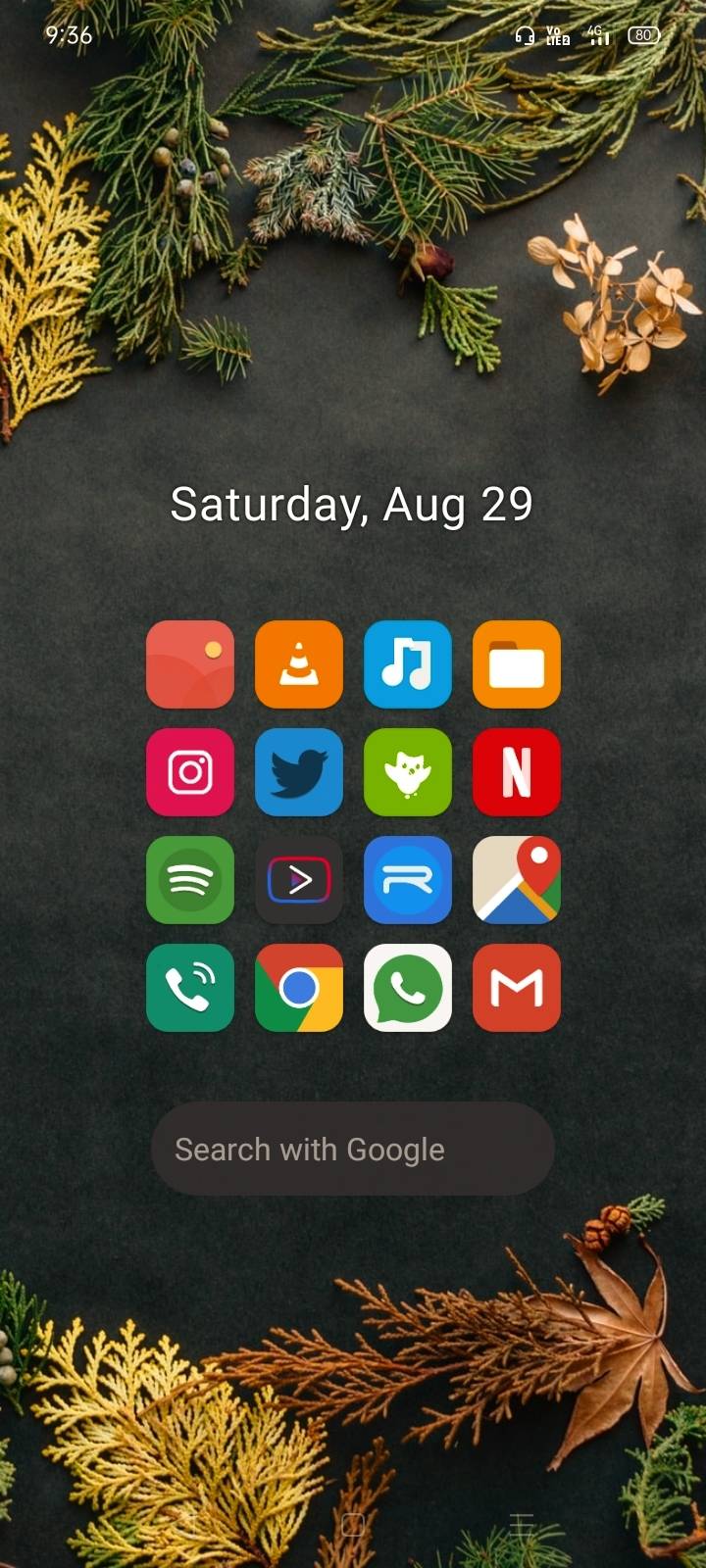Tap the date showing Saturday, Aug 29
Image resolution: width=706 pixels, height=1568 pixels.
click(x=352, y=505)
